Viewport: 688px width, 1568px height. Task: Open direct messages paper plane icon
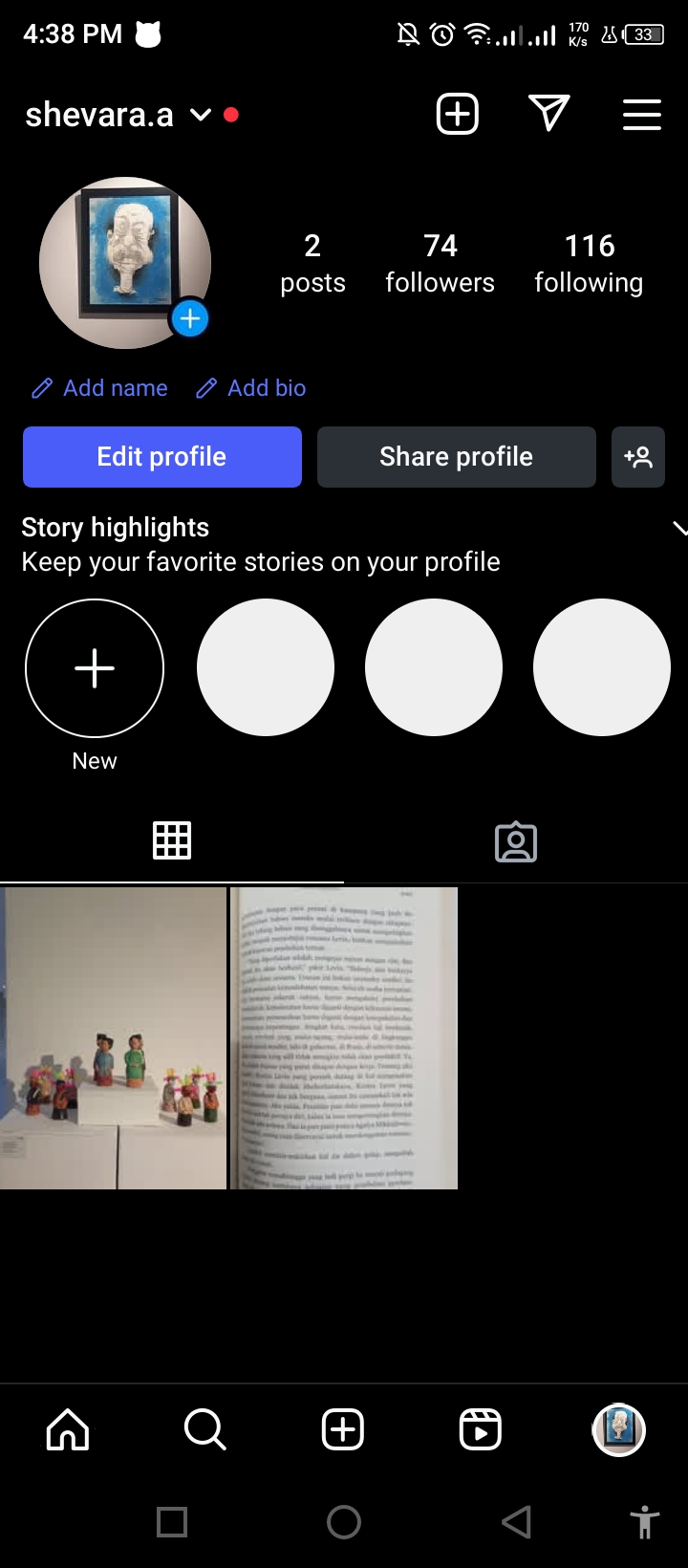coord(549,115)
